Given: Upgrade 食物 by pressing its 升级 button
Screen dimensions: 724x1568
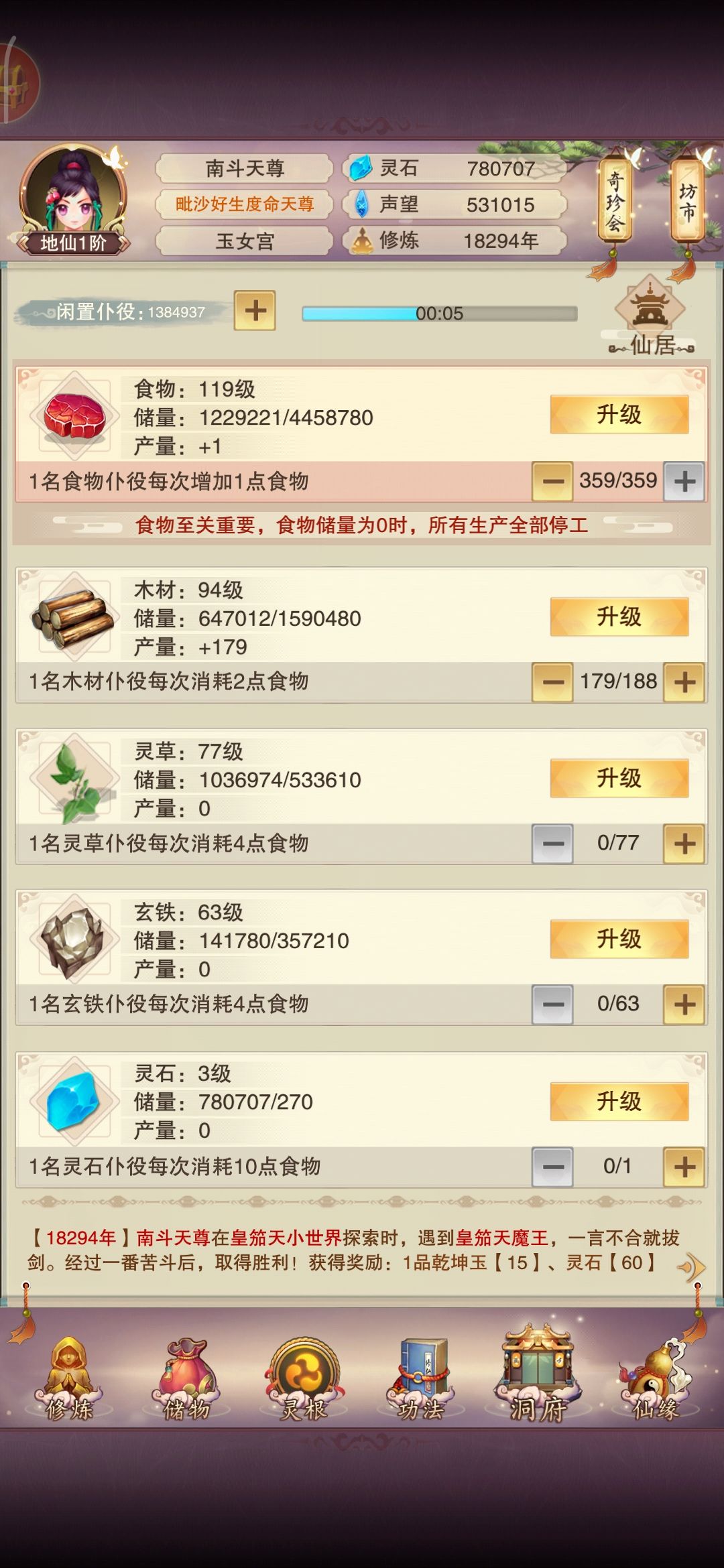Looking at the screenshot, I should point(620,415).
